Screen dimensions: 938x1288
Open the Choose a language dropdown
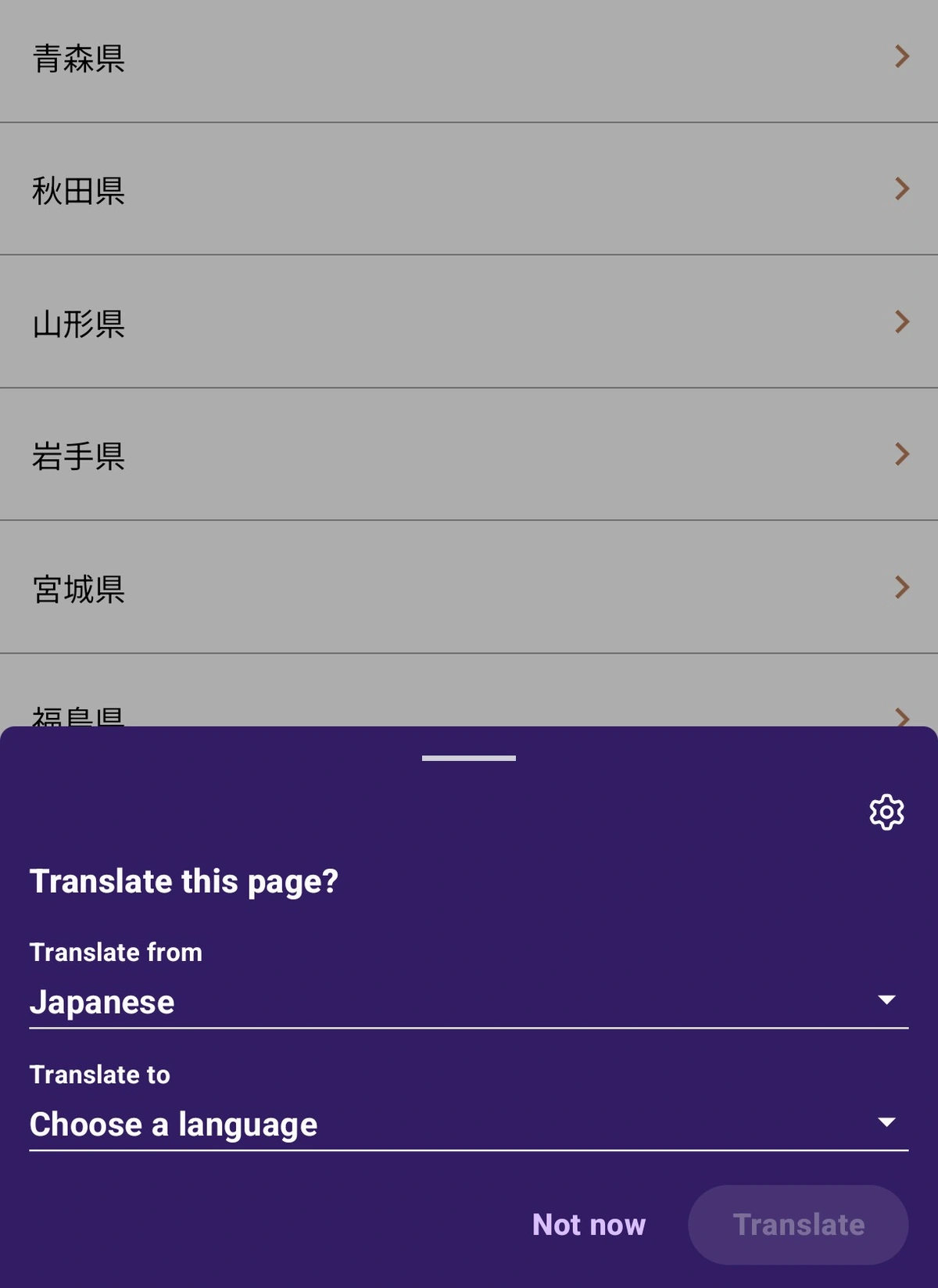[x=468, y=1125]
